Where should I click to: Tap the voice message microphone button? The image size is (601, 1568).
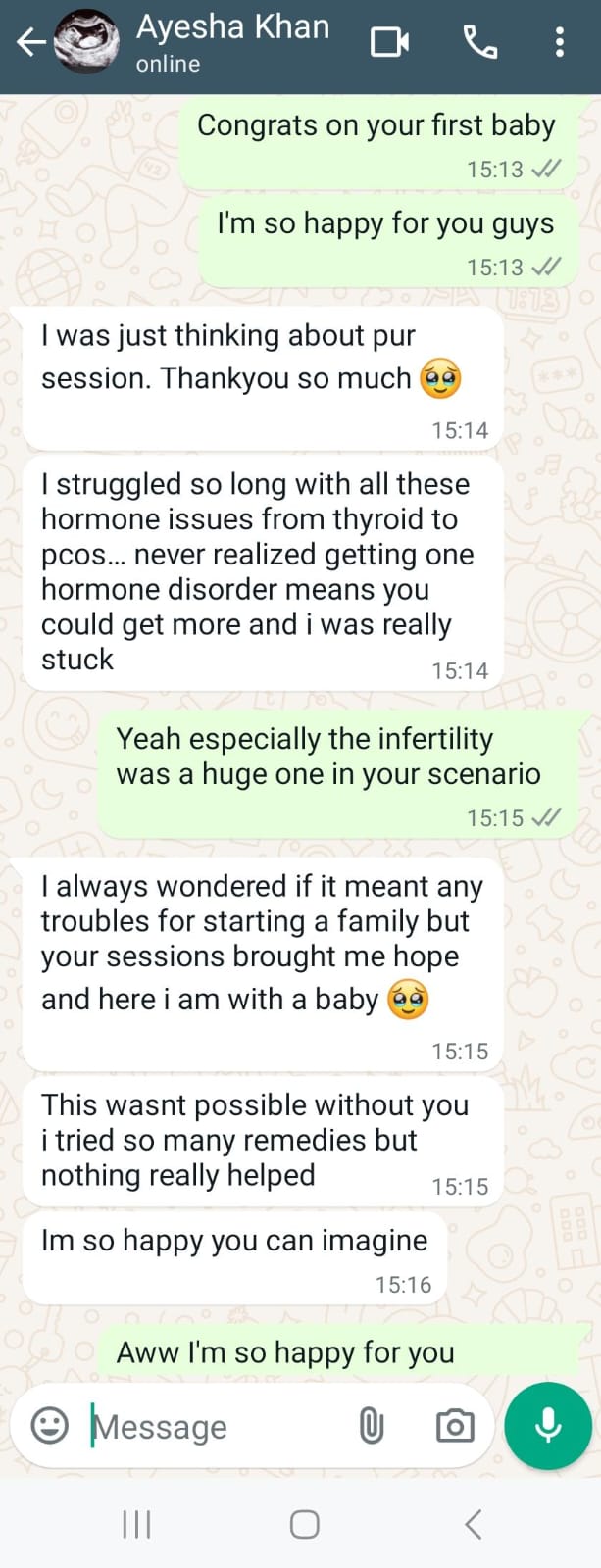coord(548,1426)
